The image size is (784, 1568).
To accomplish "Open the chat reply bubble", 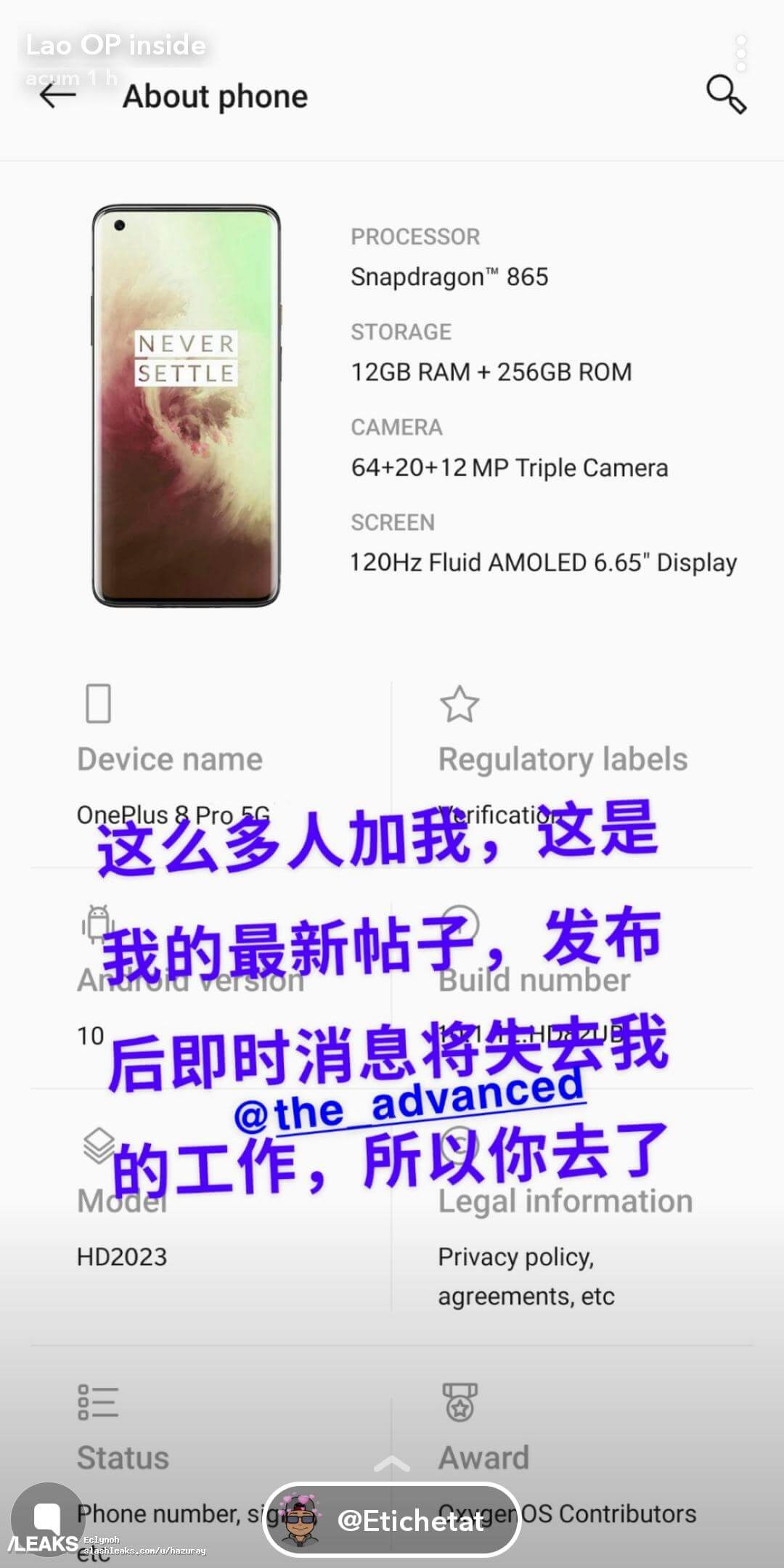I will tap(47, 1517).
